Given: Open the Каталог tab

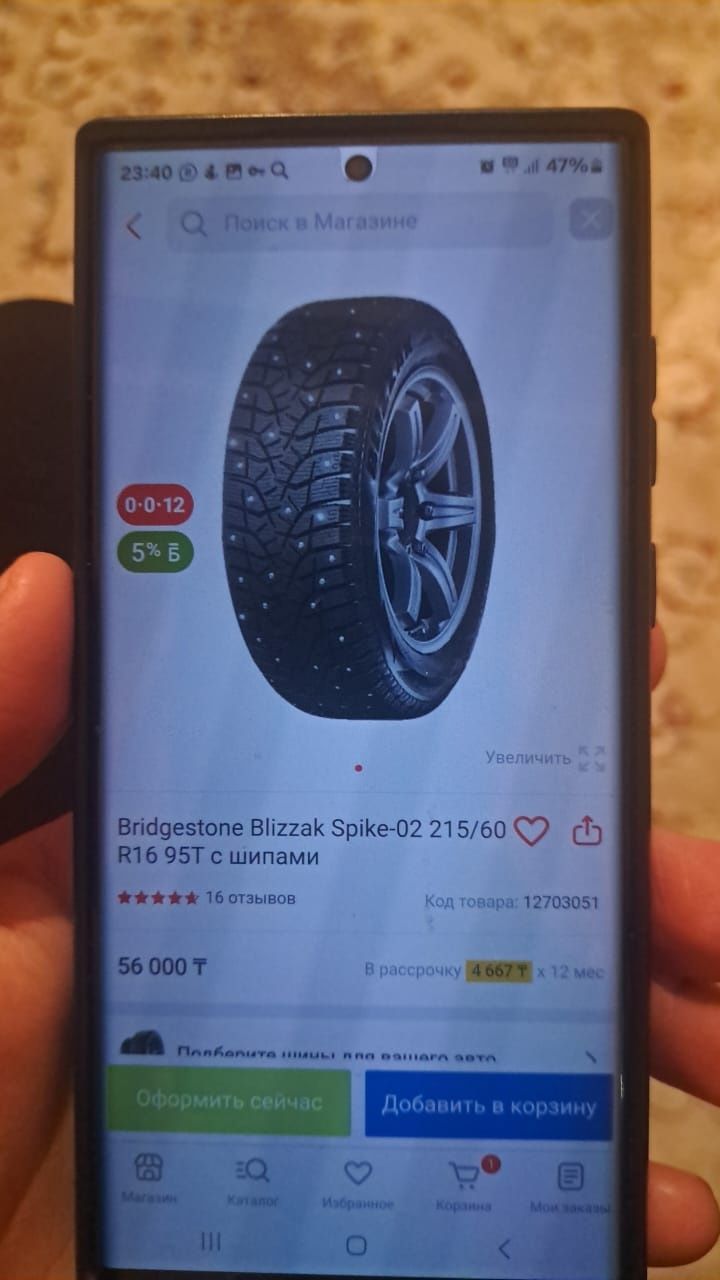Looking at the screenshot, I should click(x=253, y=1182).
